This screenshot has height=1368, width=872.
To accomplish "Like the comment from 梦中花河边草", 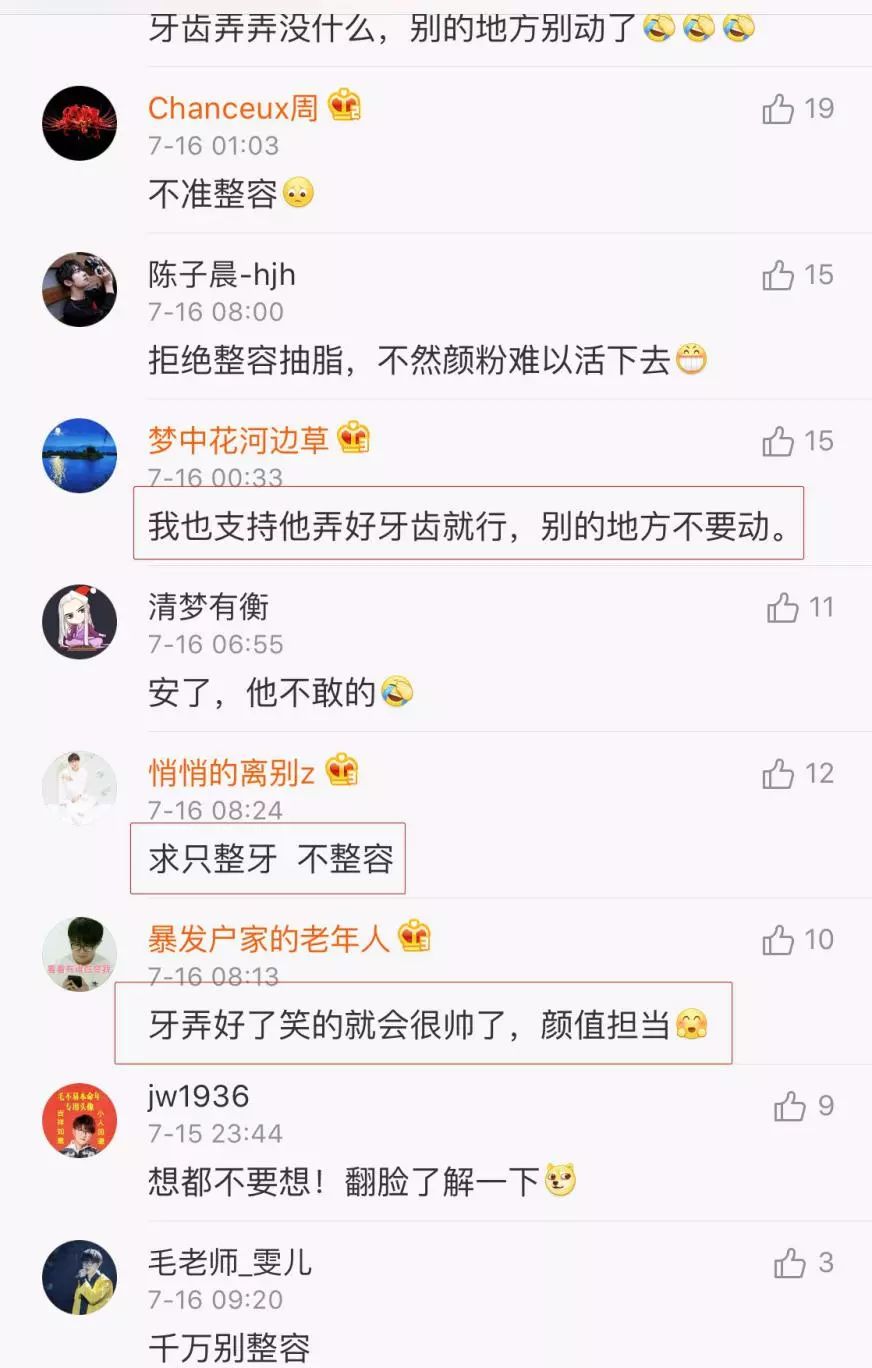I will (x=778, y=441).
